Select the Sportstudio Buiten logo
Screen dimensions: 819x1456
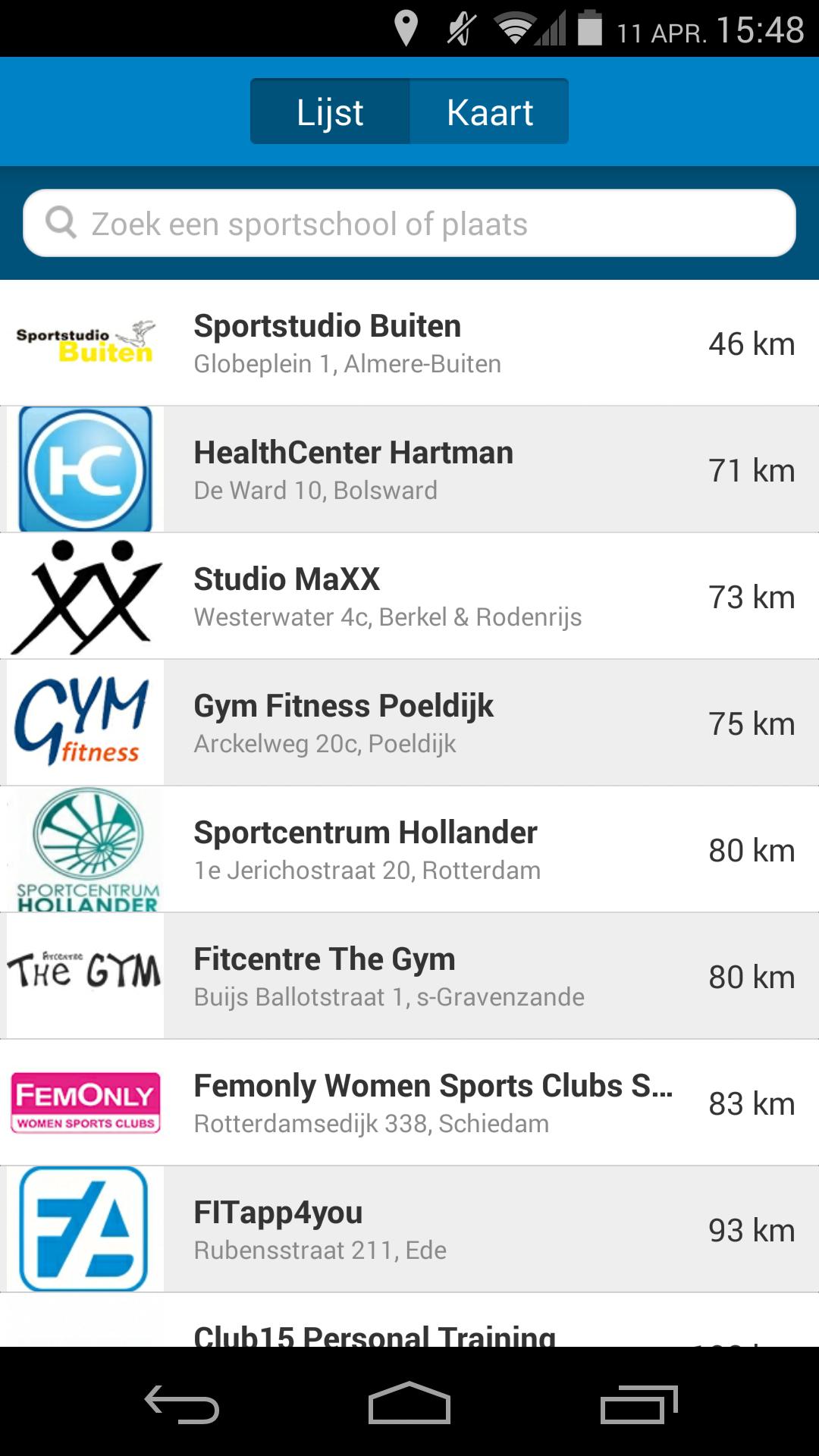pos(85,343)
